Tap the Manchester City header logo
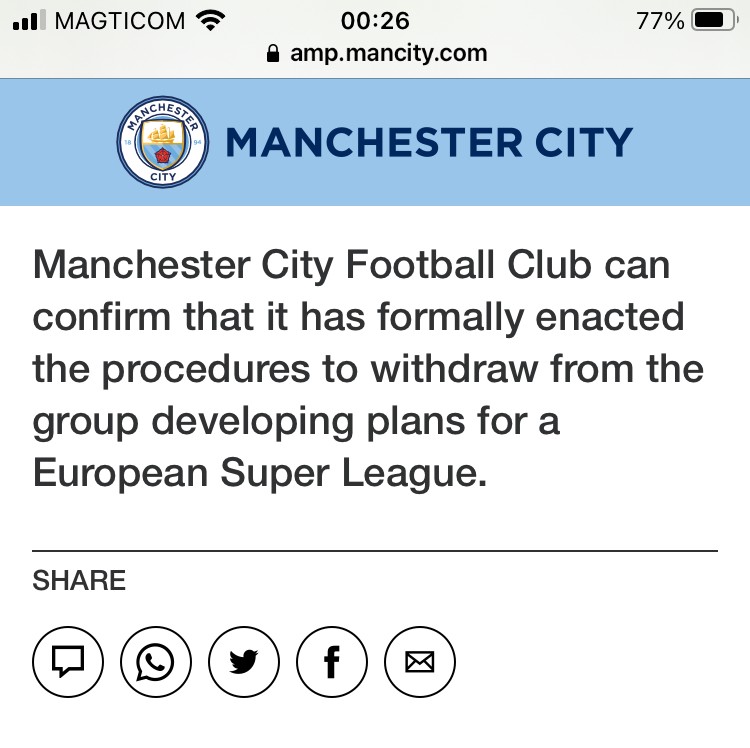The image size is (750, 748). 161,143
